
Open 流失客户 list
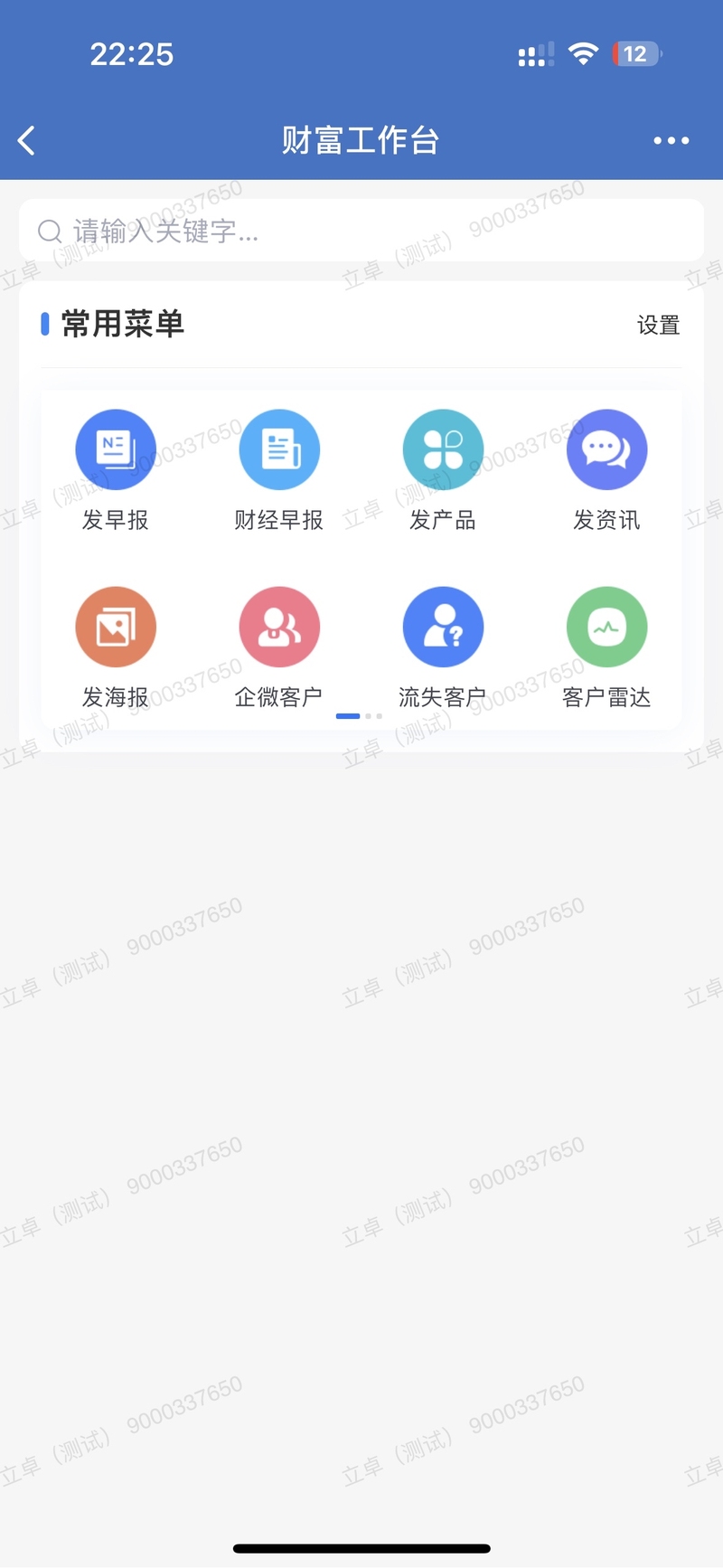point(443,647)
